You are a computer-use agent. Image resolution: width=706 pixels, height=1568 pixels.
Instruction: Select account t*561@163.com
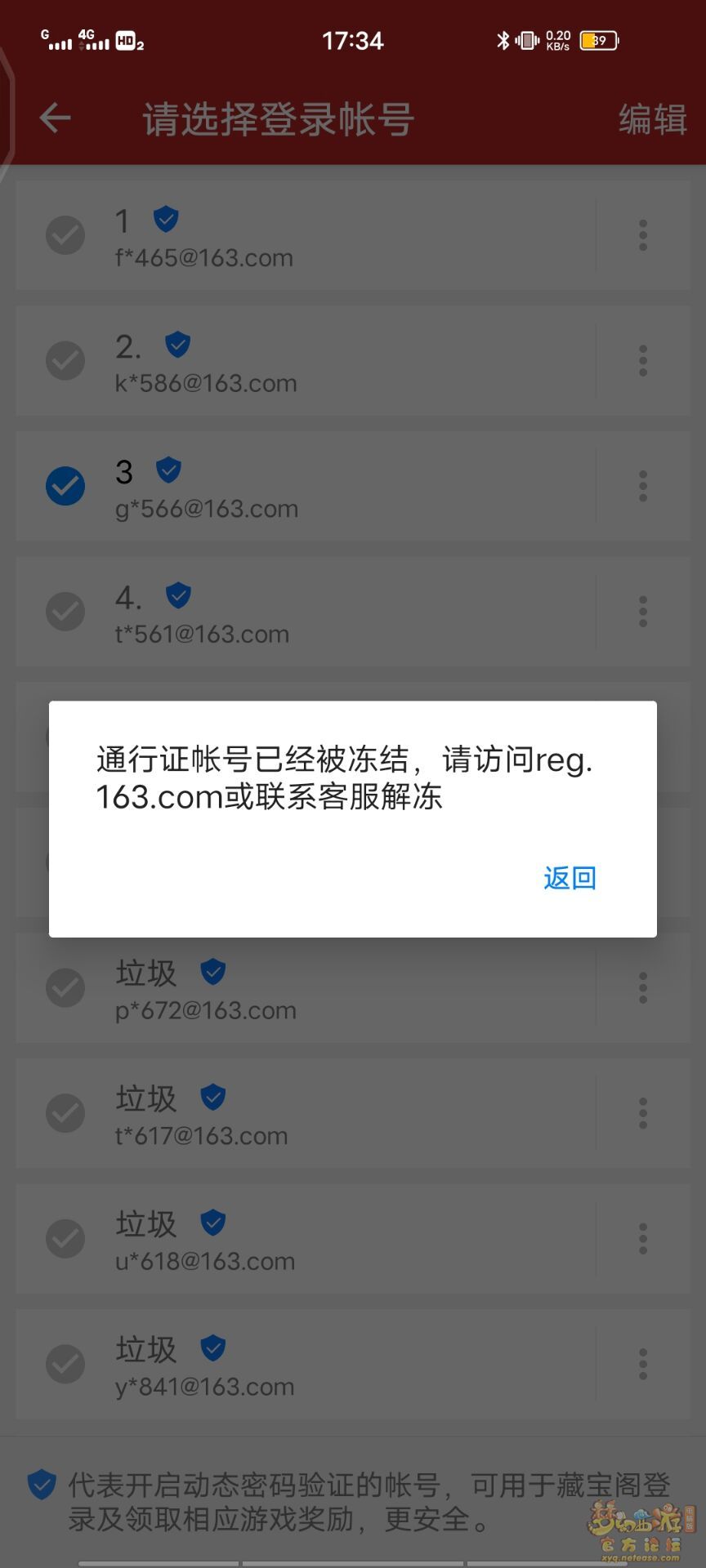point(306,612)
